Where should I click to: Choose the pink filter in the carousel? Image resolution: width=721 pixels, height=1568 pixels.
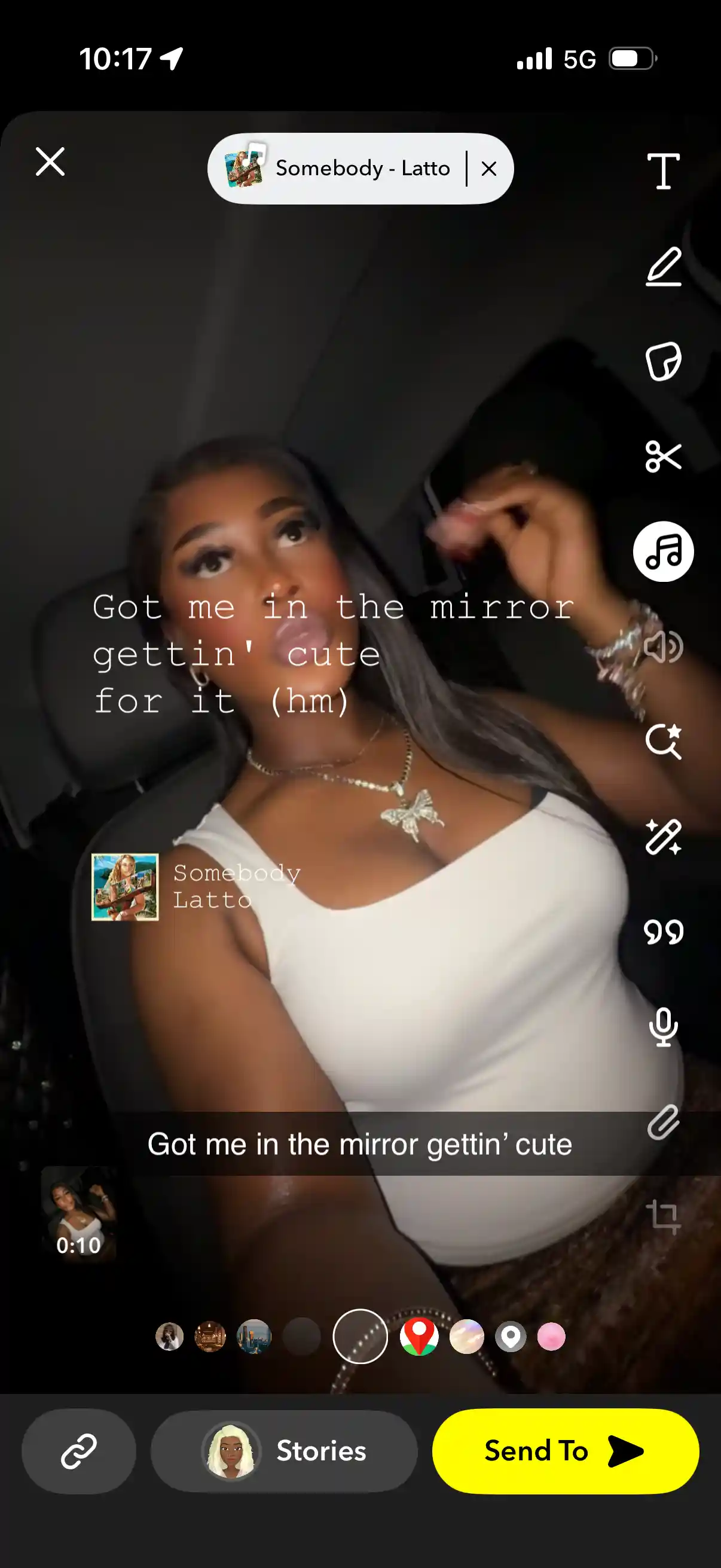point(551,1337)
